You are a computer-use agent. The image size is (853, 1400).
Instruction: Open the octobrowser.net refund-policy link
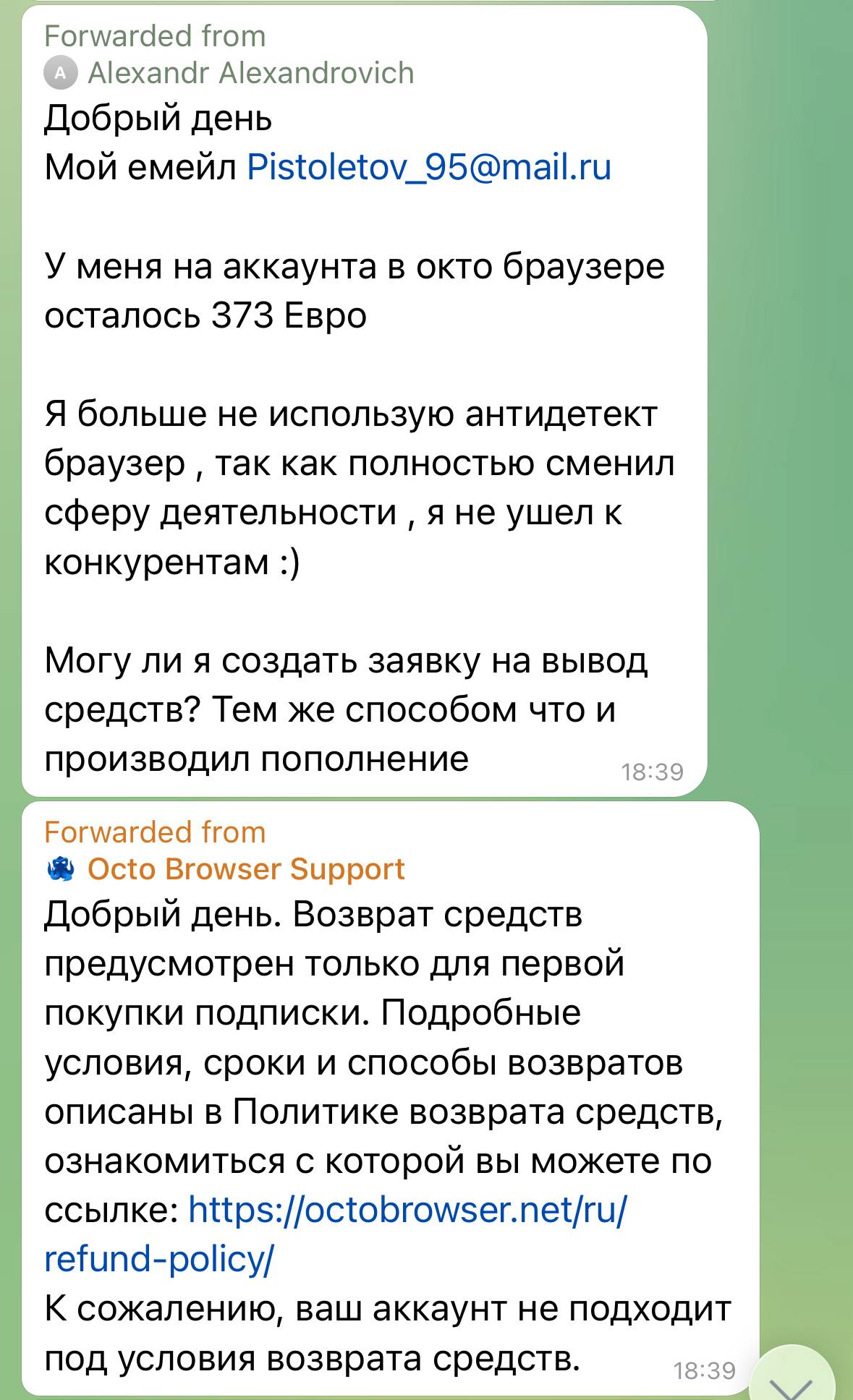407,1208
